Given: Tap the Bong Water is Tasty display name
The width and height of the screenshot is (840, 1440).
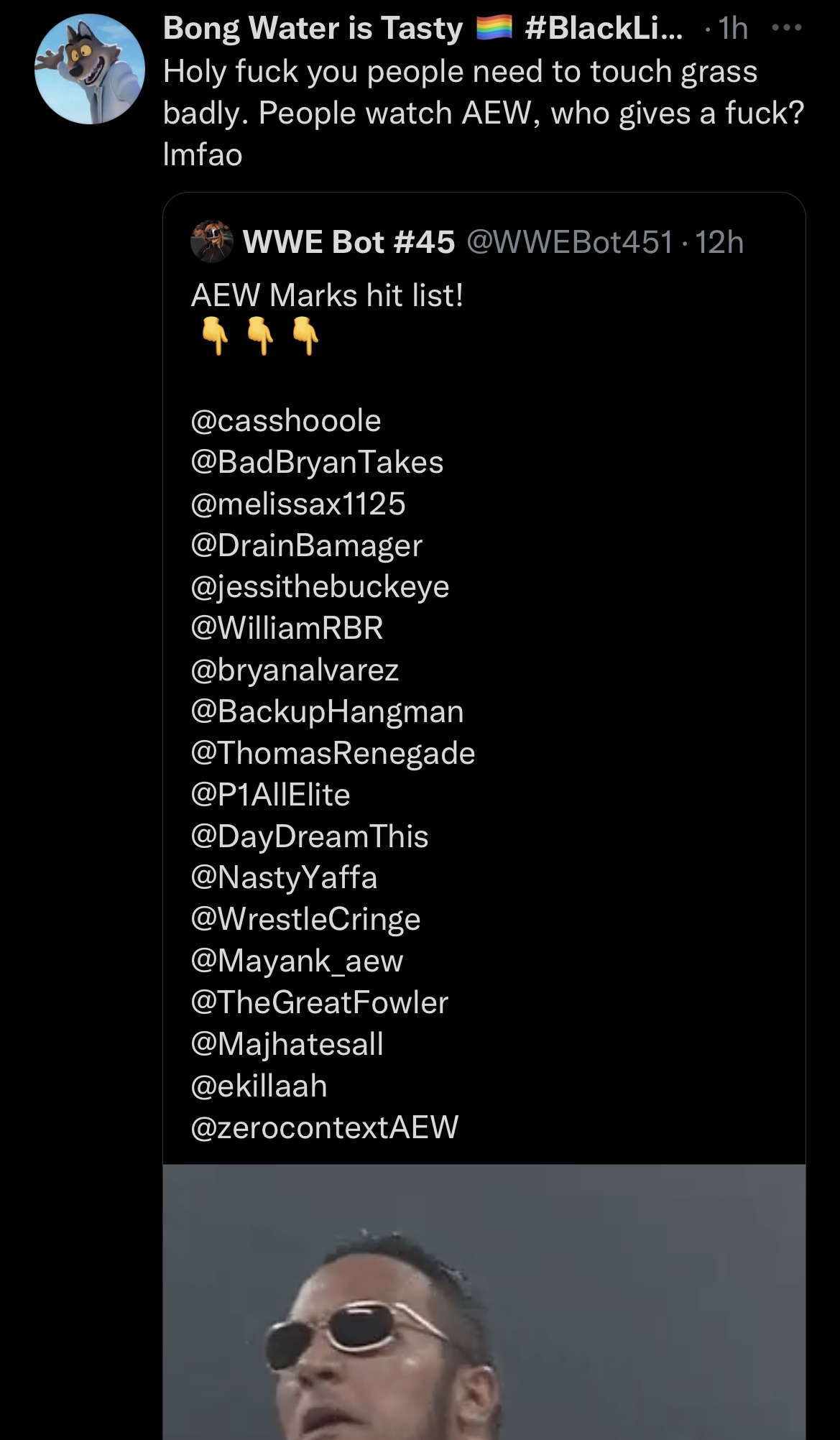Looking at the screenshot, I should (313, 29).
